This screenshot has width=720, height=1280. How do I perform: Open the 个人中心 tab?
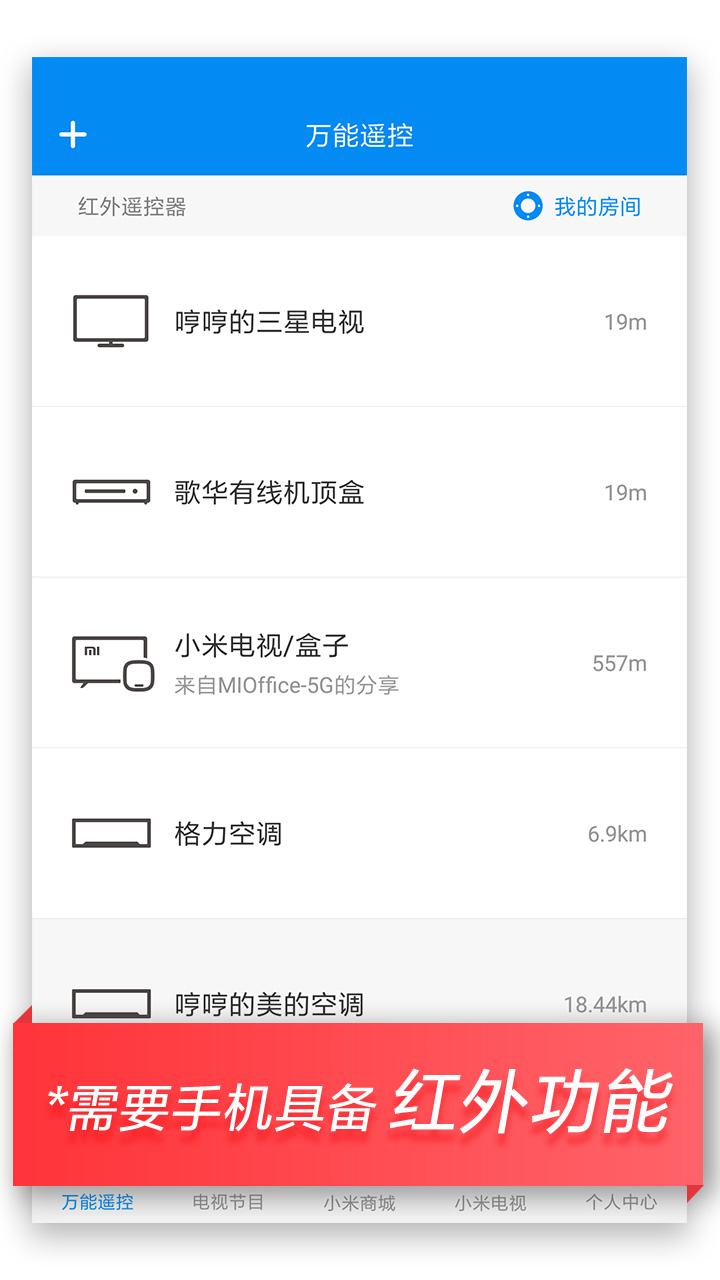620,1203
